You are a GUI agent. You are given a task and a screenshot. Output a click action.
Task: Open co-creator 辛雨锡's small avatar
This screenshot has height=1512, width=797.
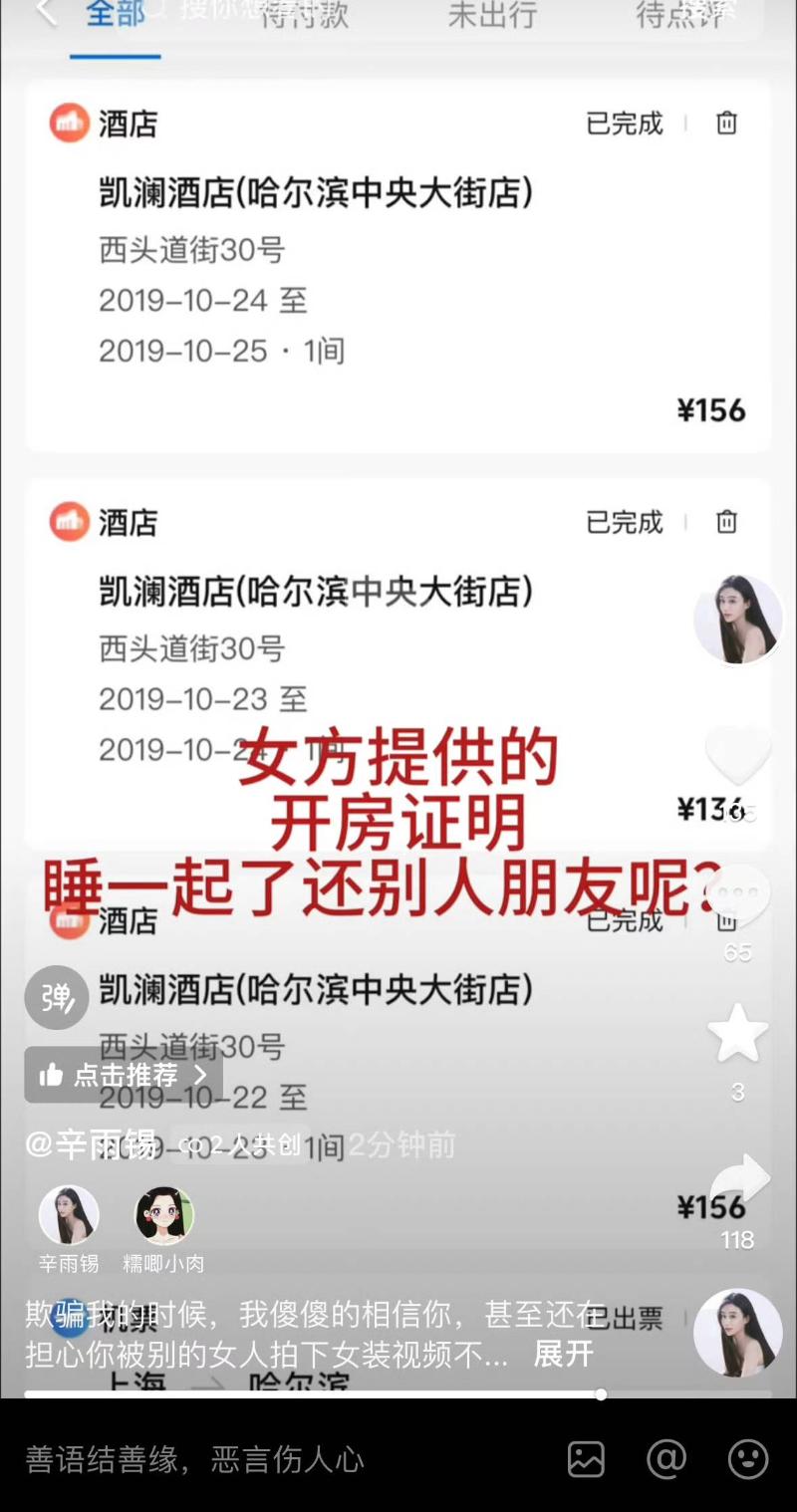pos(69,1215)
